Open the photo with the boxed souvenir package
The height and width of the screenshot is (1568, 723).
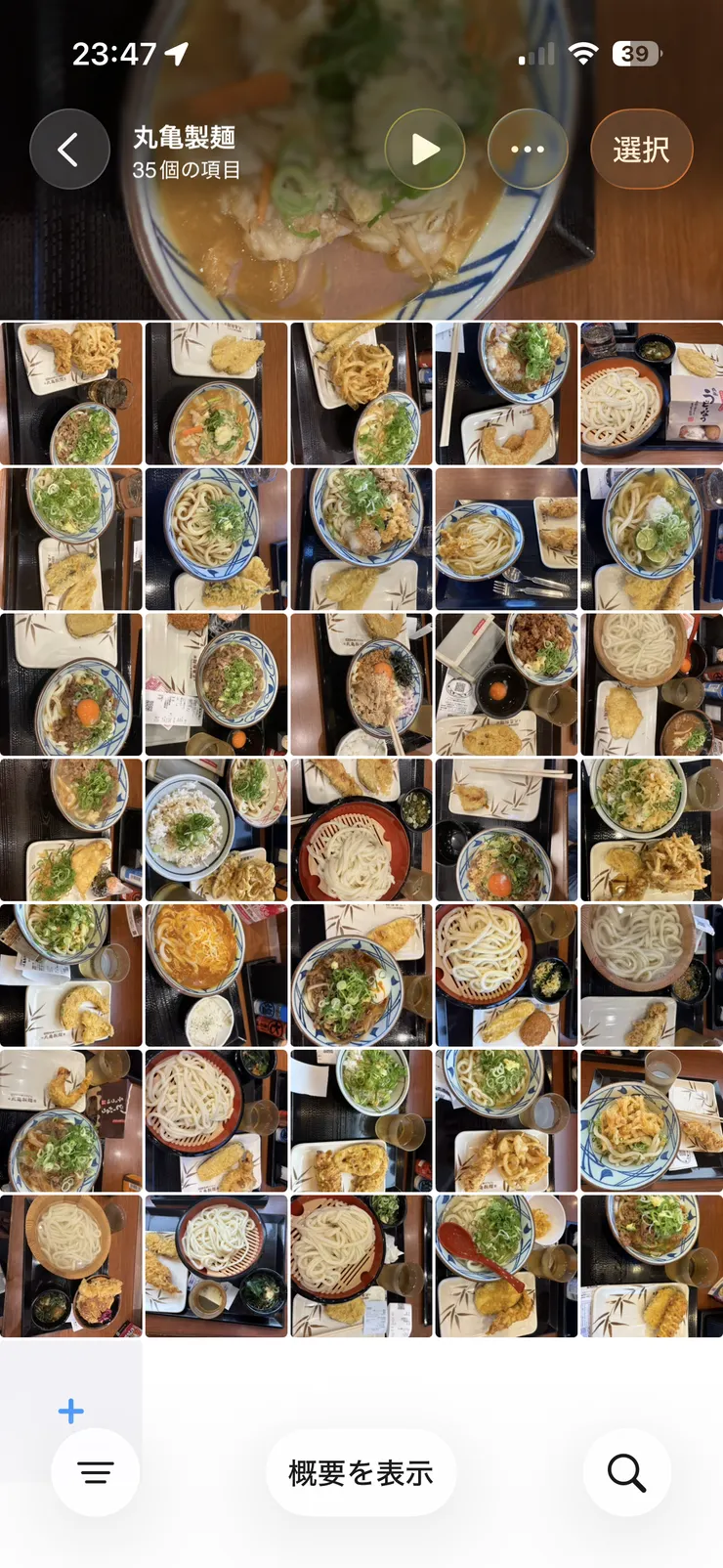[652, 394]
